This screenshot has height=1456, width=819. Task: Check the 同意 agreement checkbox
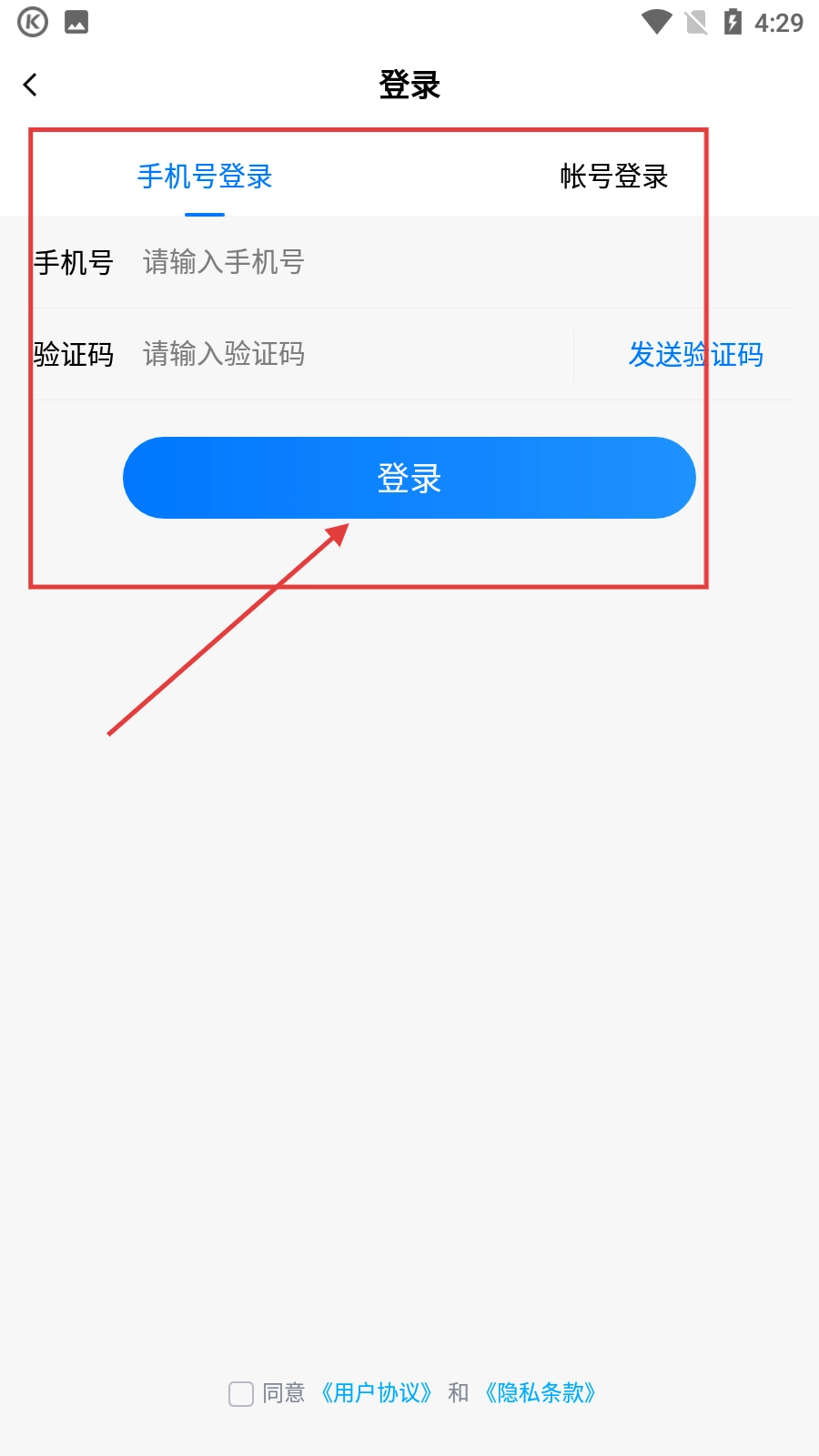241,1393
